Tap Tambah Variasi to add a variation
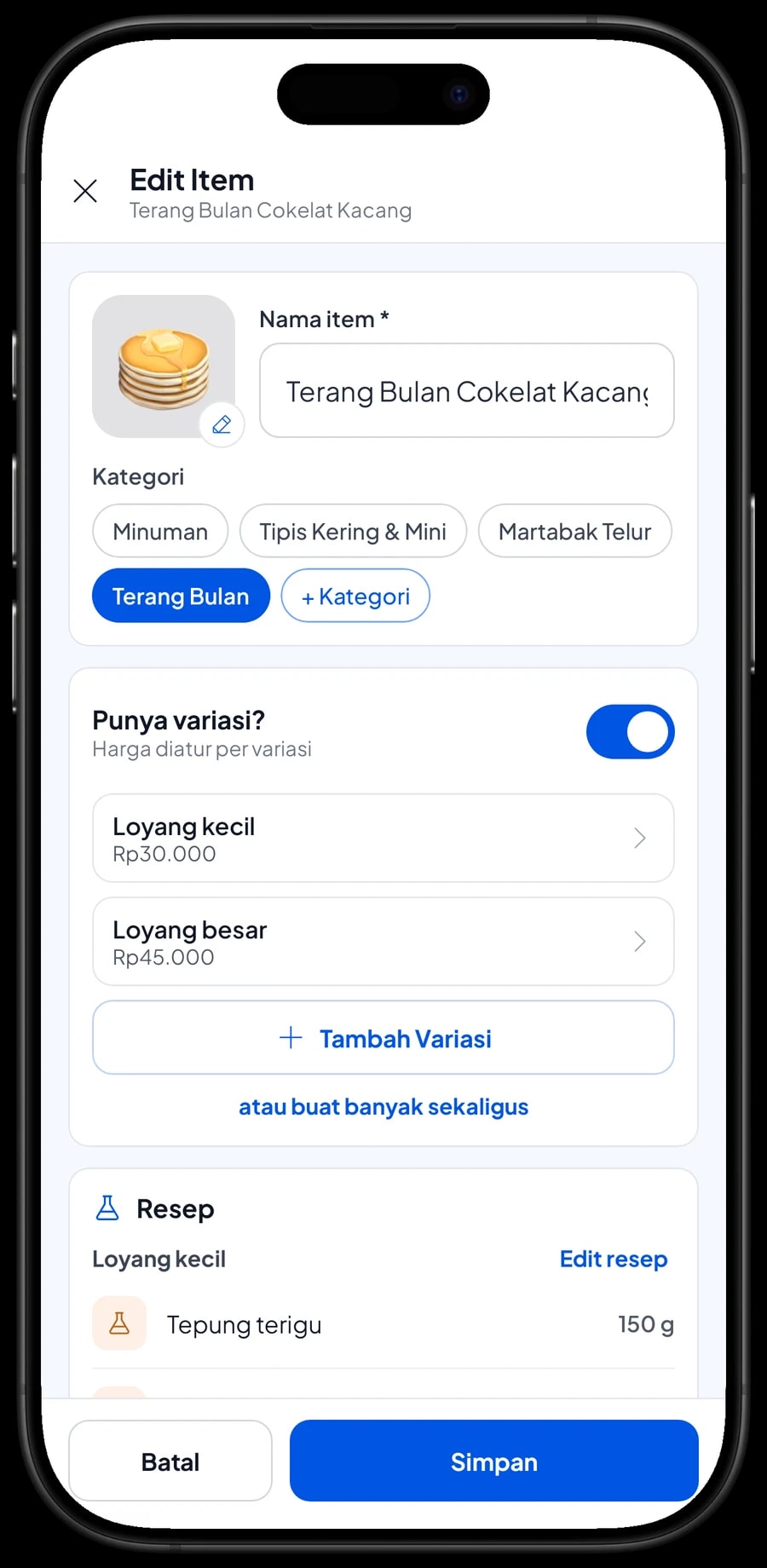The width and height of the screenshot is (767, 1568). coord(383,1038)
